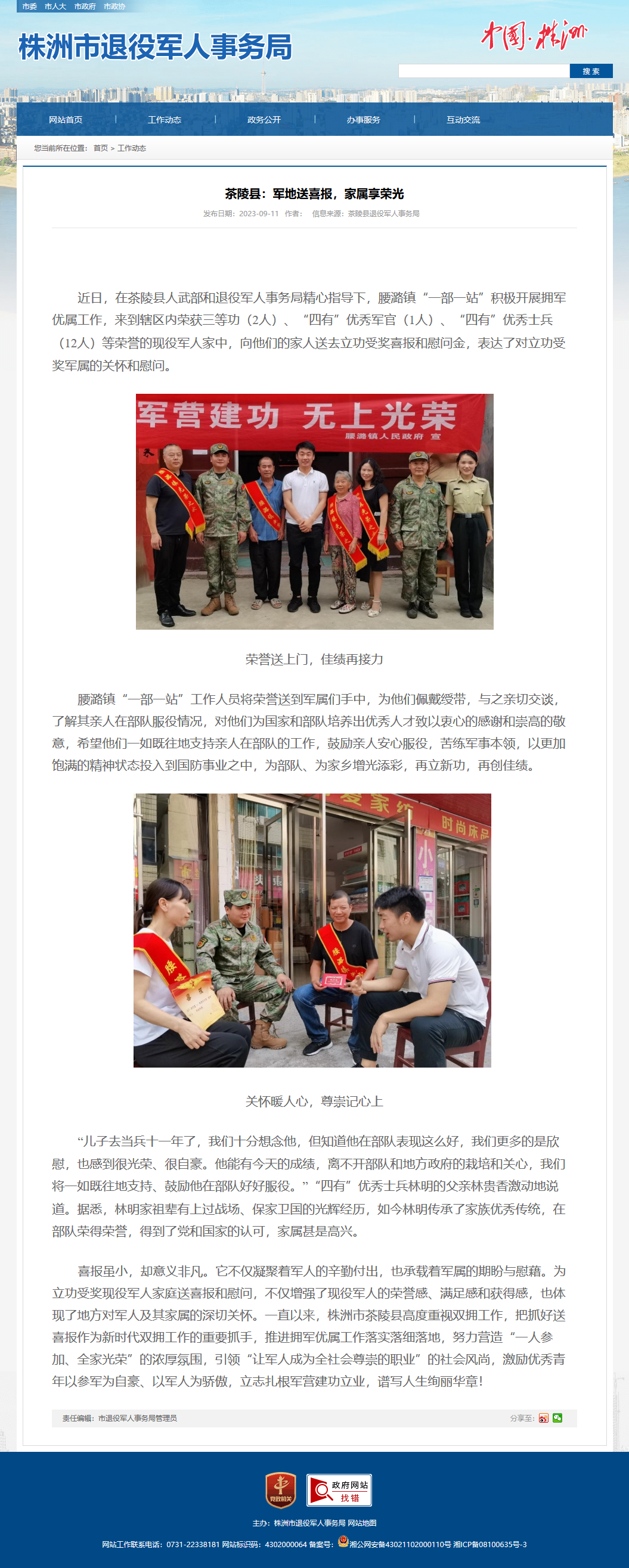The width and height of the screenshot is (629, 1568).
Task: Open the 市政协 top link
Action: click(x=114, y=6)
